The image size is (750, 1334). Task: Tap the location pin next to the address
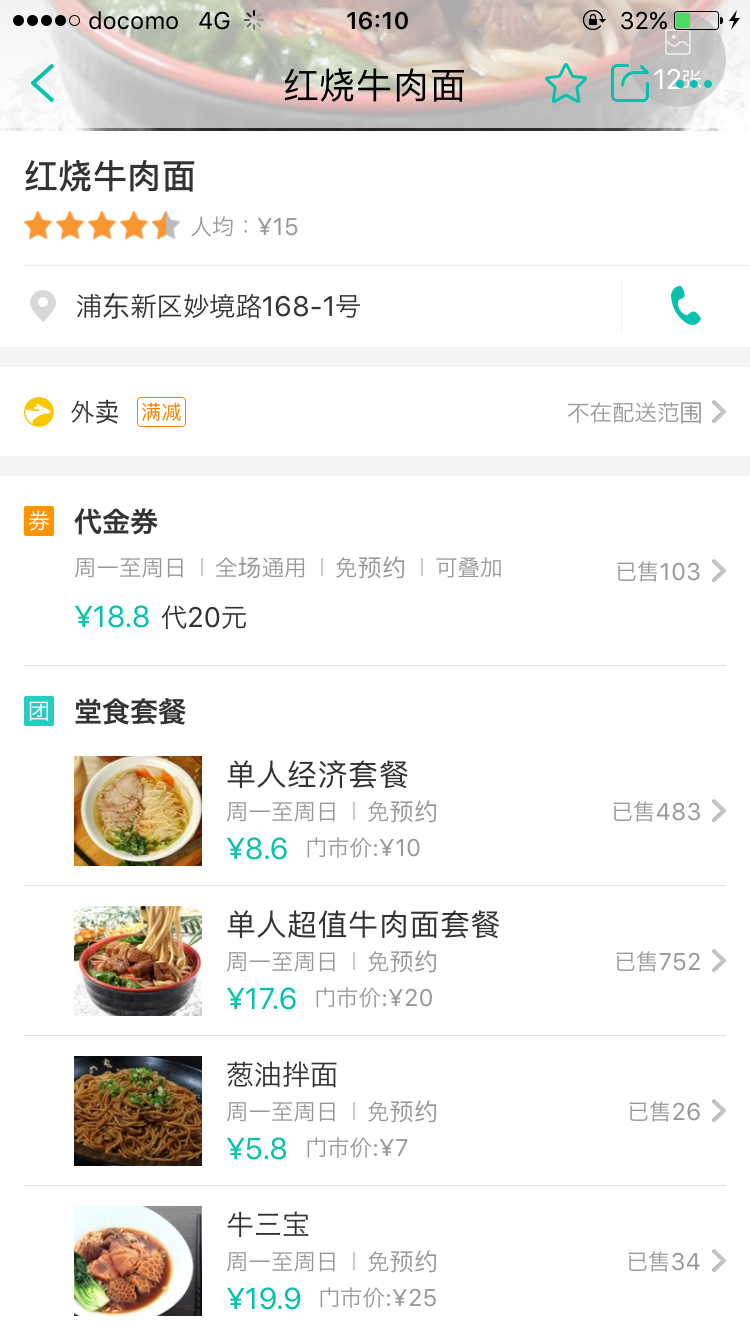point(42,305)
